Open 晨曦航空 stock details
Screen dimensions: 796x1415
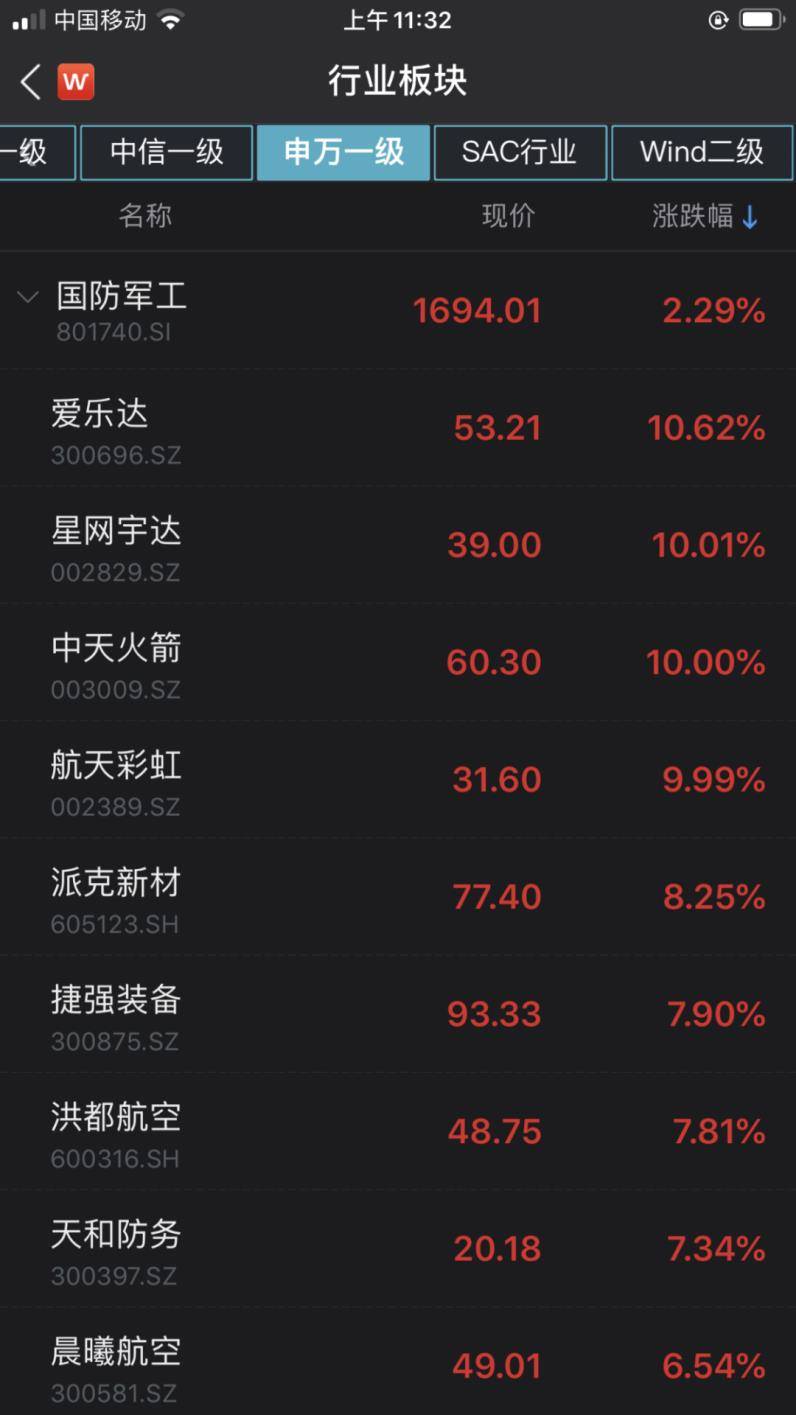click(x=398, y=1361)
